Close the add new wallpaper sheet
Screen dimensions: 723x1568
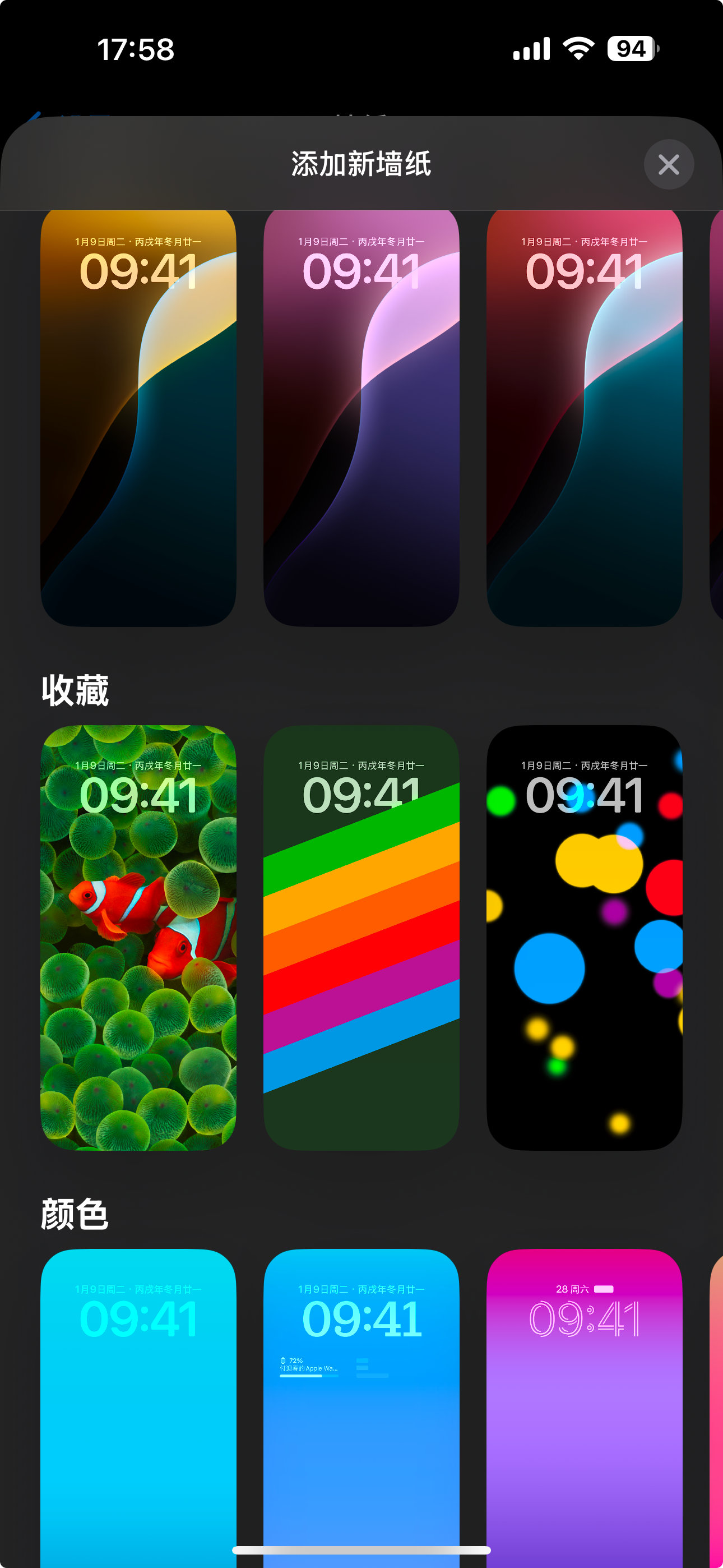(x=668, y=164)
